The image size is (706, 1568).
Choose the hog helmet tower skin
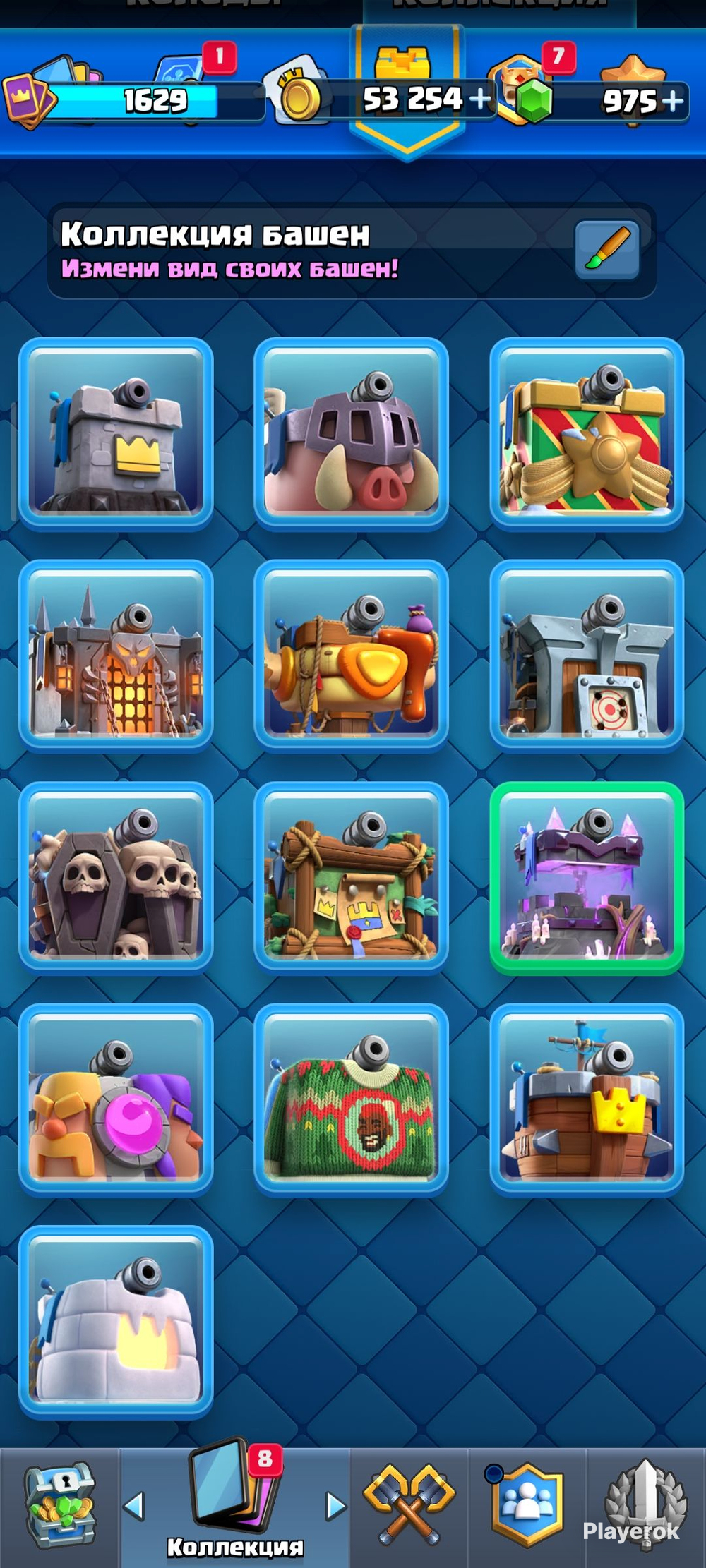coord(351,434)
